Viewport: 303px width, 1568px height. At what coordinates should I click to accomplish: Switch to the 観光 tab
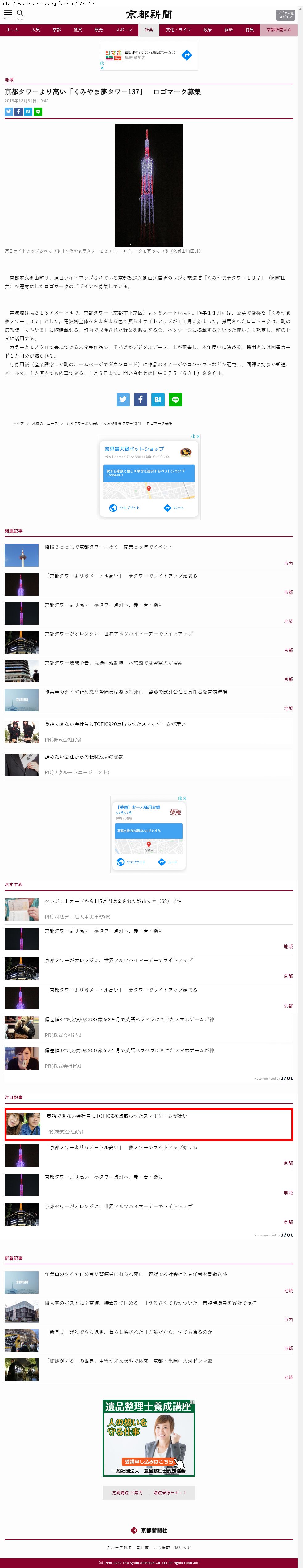pos(99,30)
